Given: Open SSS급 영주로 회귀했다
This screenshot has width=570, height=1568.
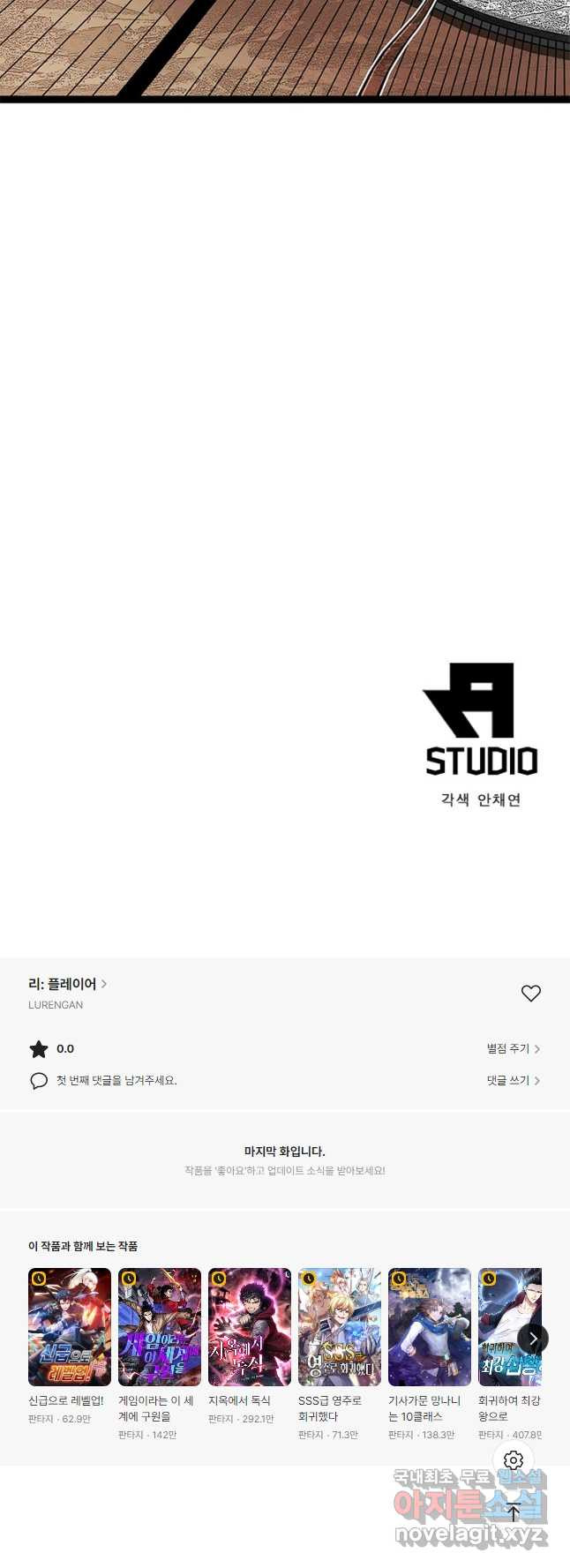Looking at the screenshot, I should click(x=340, y=1327).
